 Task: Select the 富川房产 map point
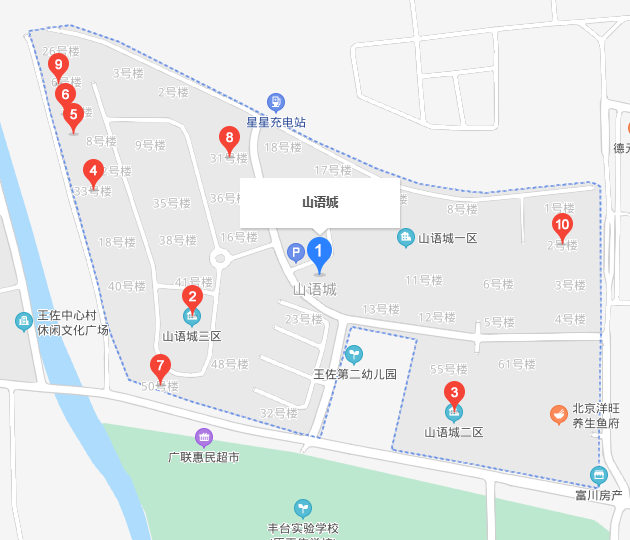tap(599, 474)
